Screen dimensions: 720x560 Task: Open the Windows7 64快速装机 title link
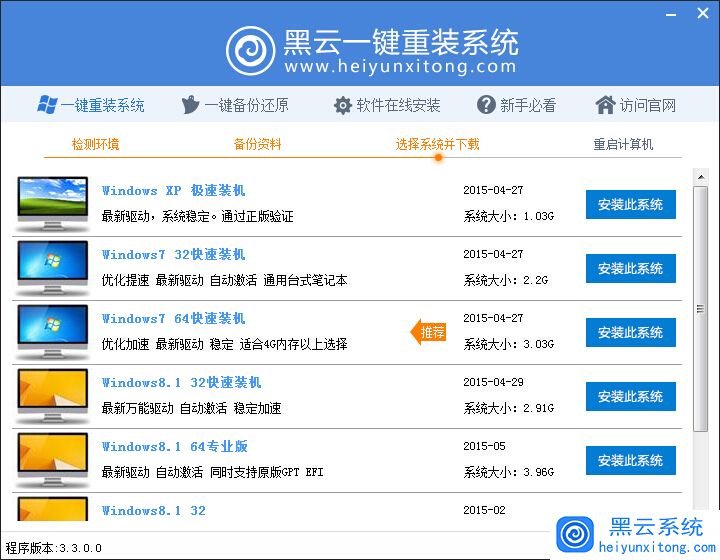pos(173,319)
